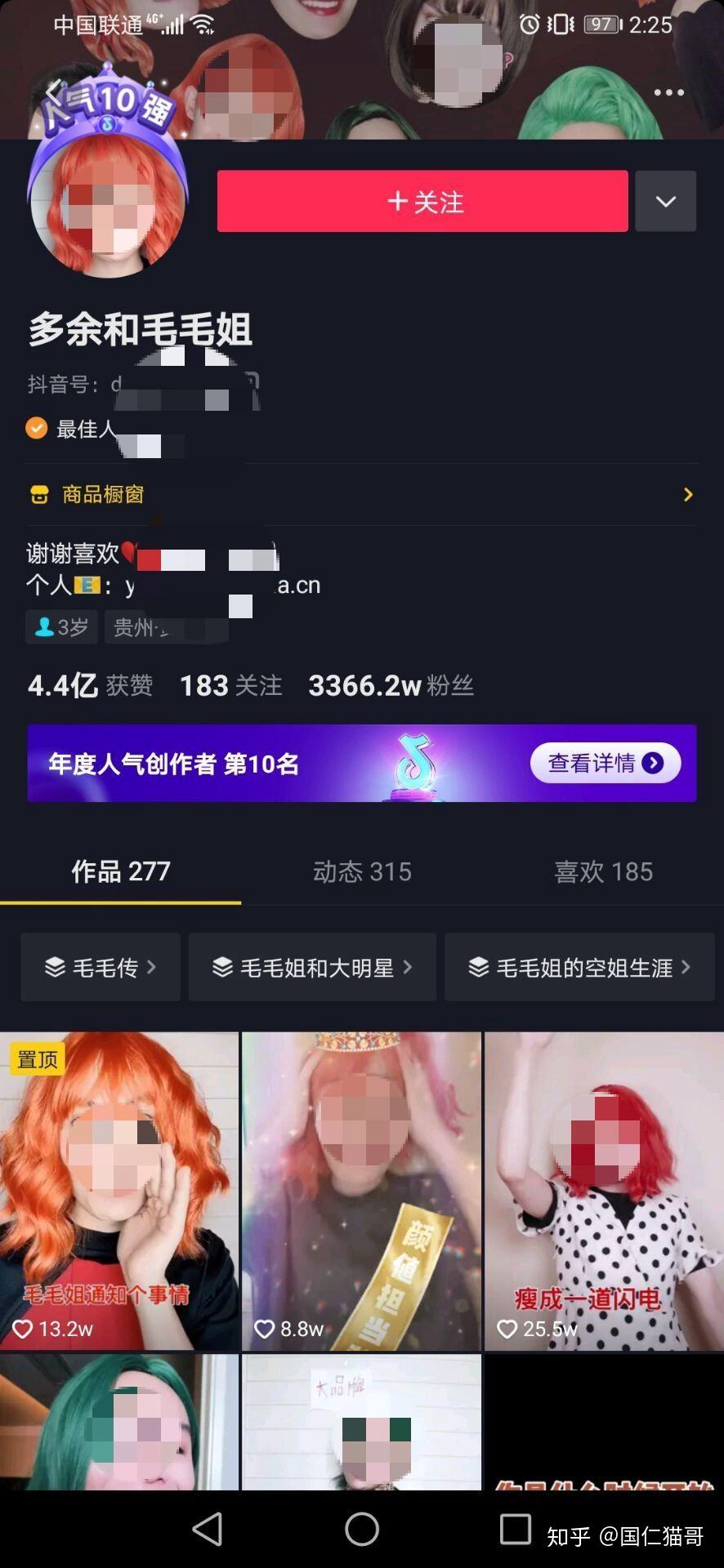724x1568 pixels.
Task: Go back using the top-left arrow
Action: click(54, 92)
